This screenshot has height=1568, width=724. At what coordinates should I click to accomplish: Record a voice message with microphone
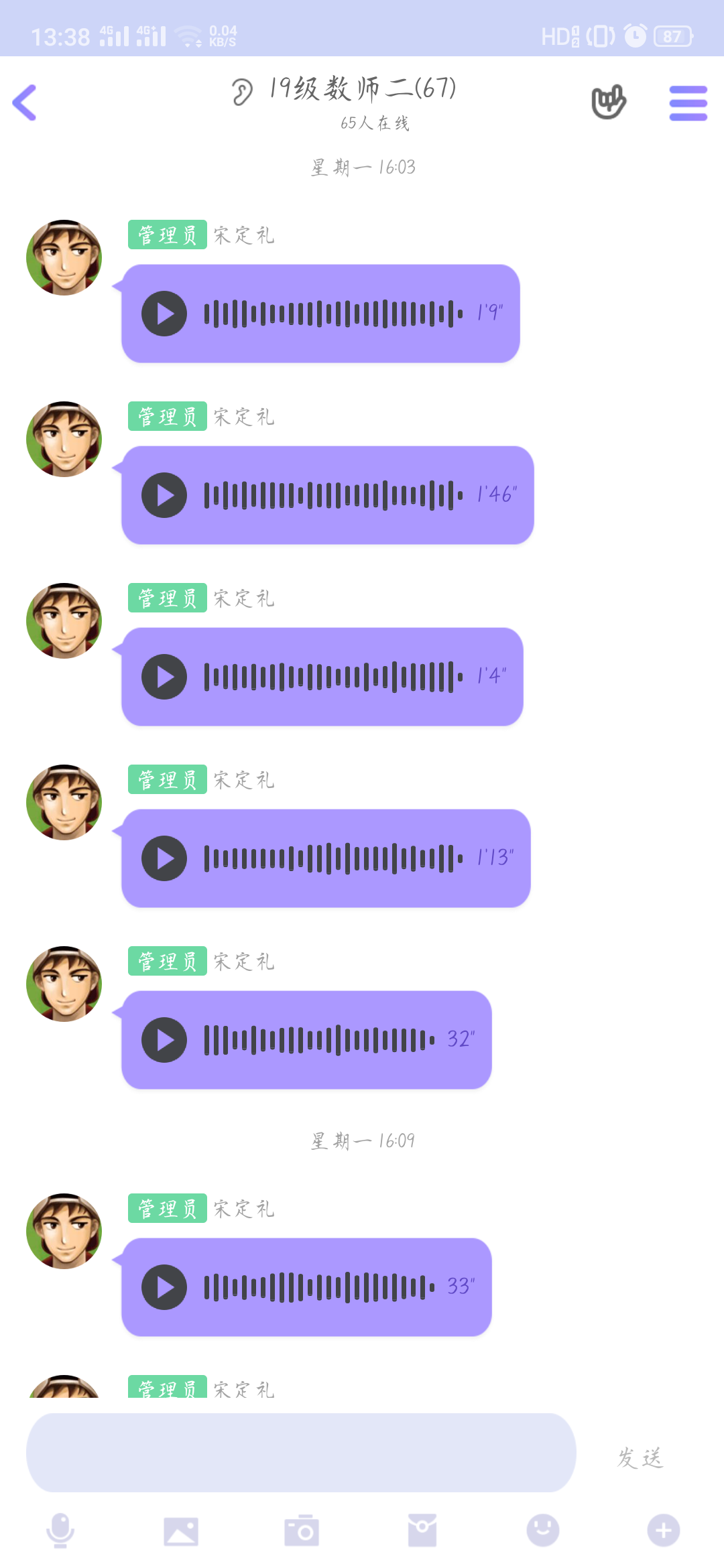click(x=60, y=1530)
